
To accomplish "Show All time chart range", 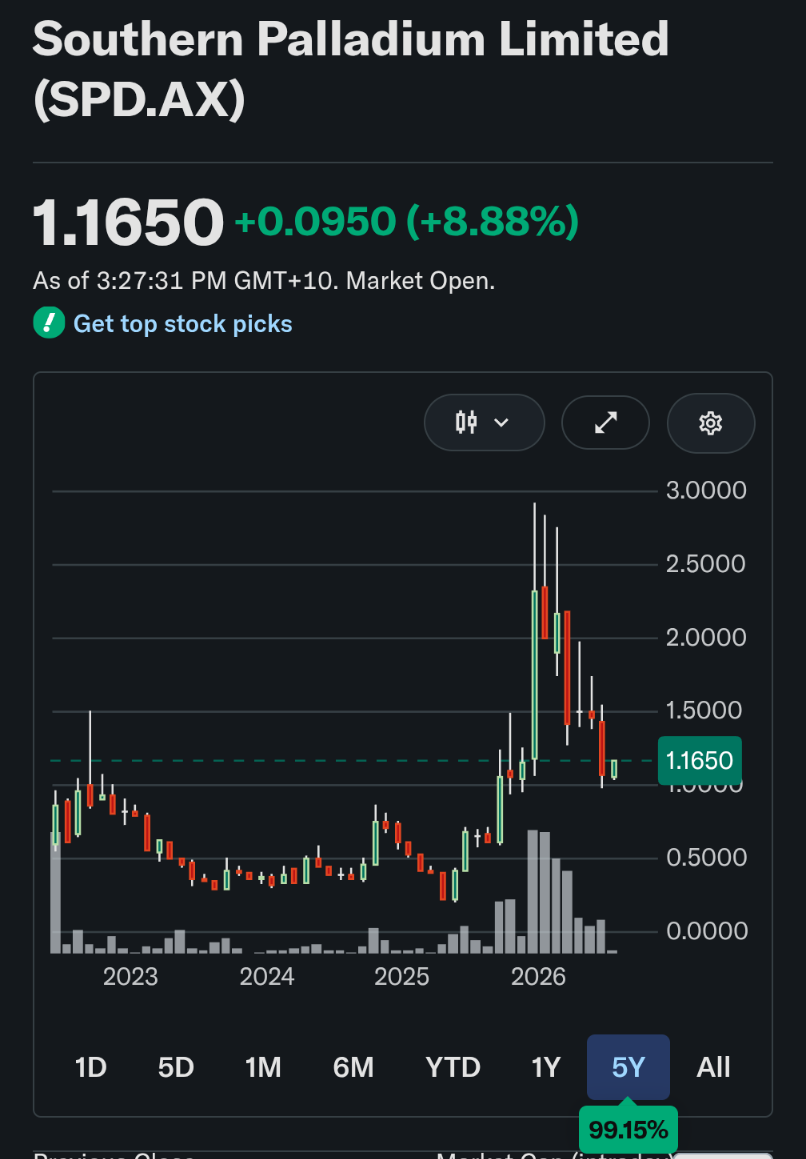I will (714, 1067).
